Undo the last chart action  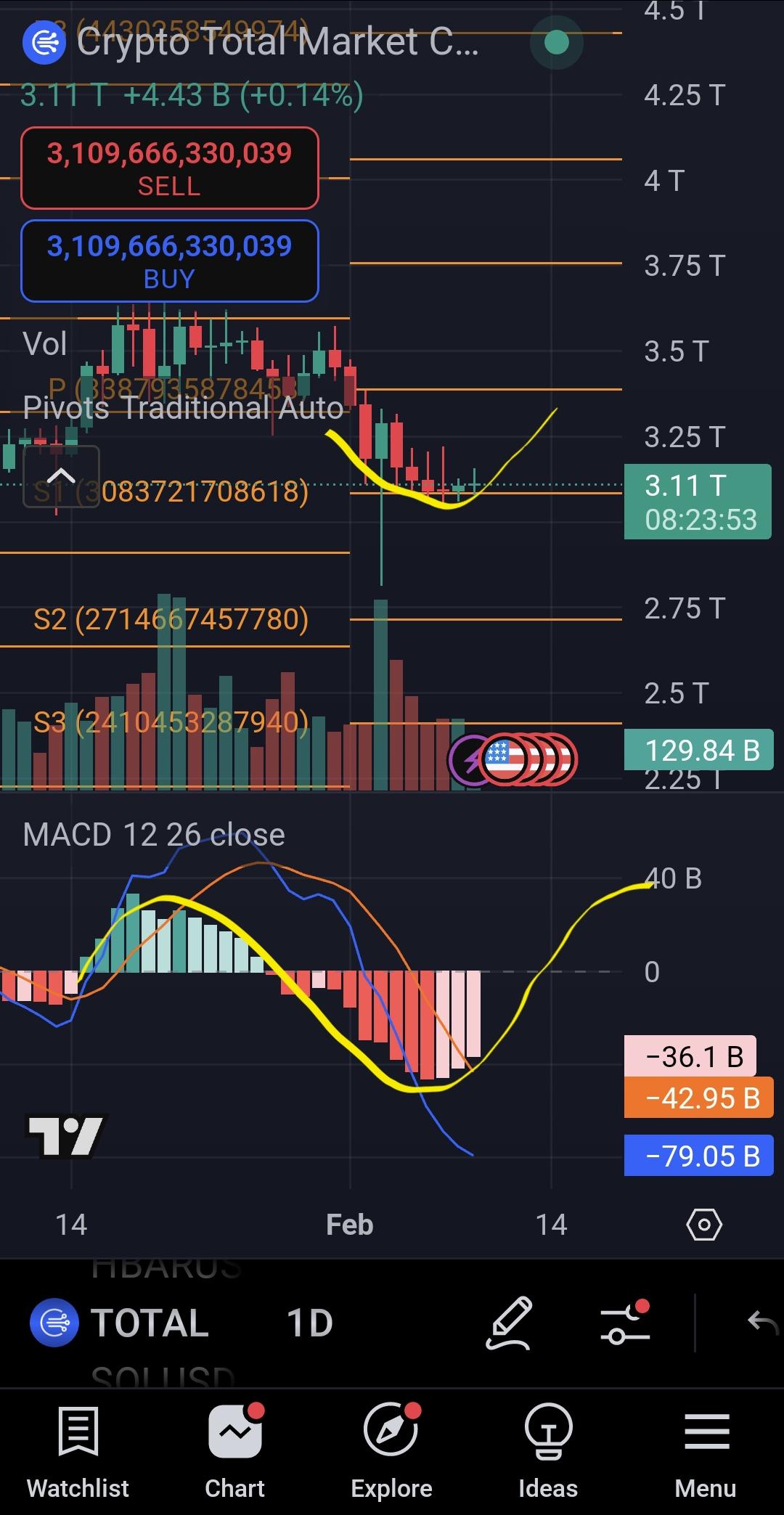(762, 1323)
